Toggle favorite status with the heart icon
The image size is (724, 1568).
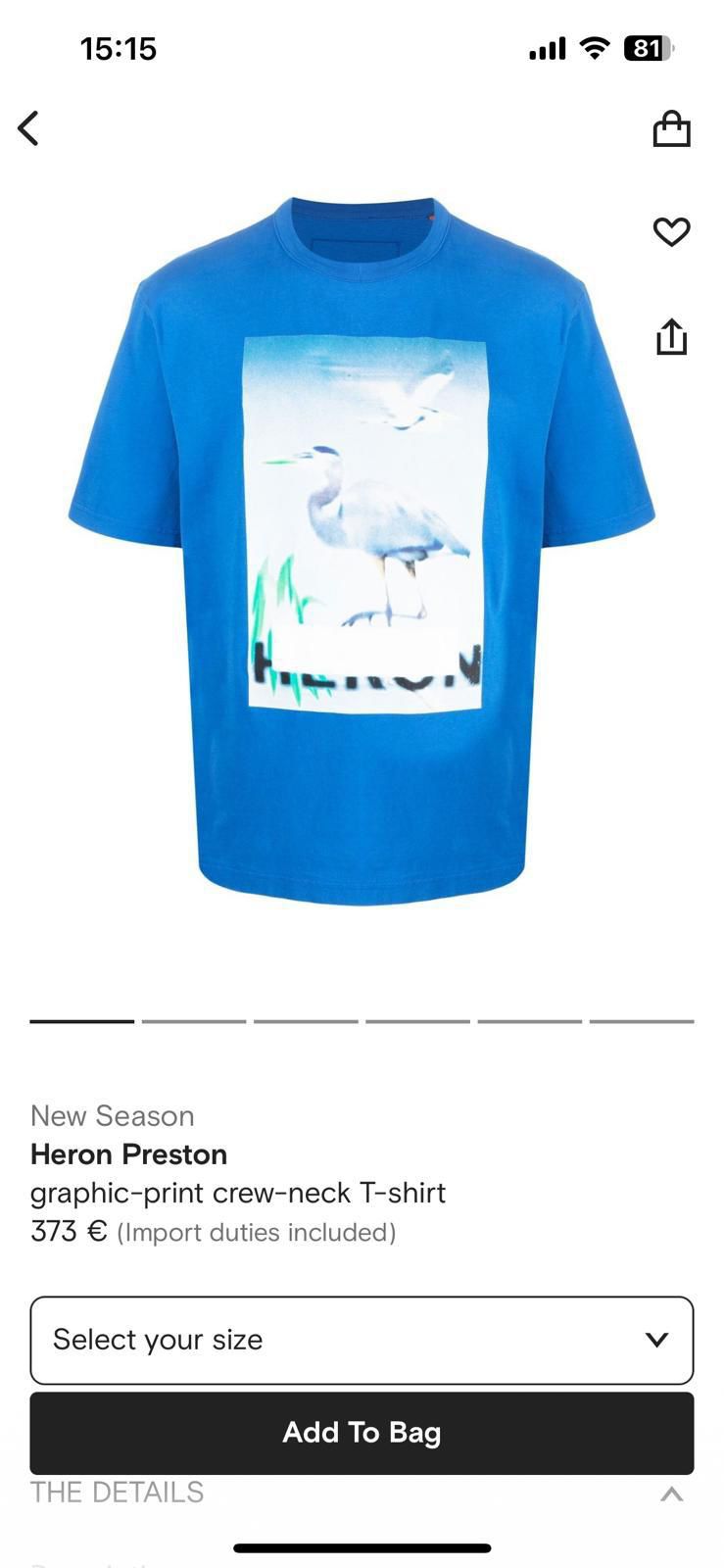670,232
